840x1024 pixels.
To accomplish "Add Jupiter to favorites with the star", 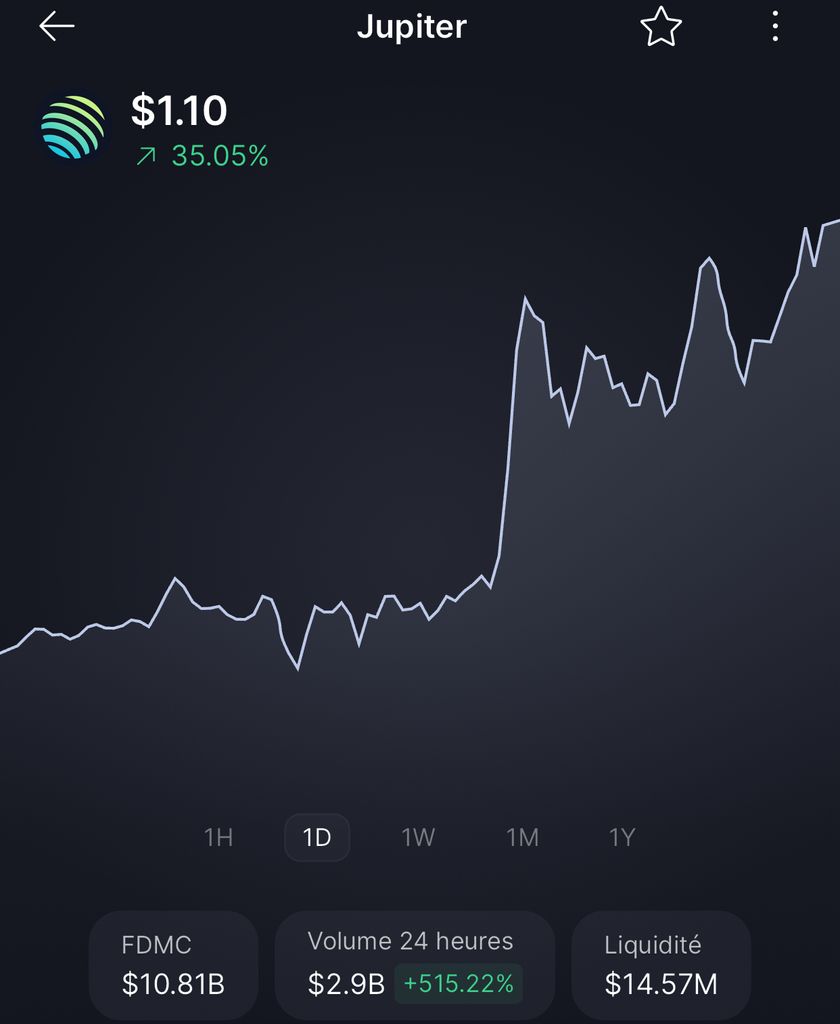I will coord(660,28).
